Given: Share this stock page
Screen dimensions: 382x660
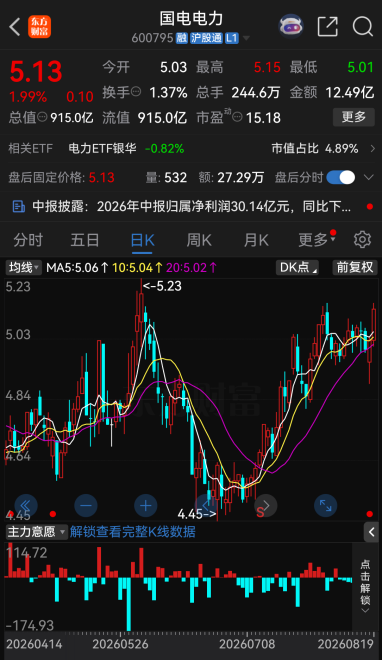Looking at the screenshot, I should (x=328, y=27).
